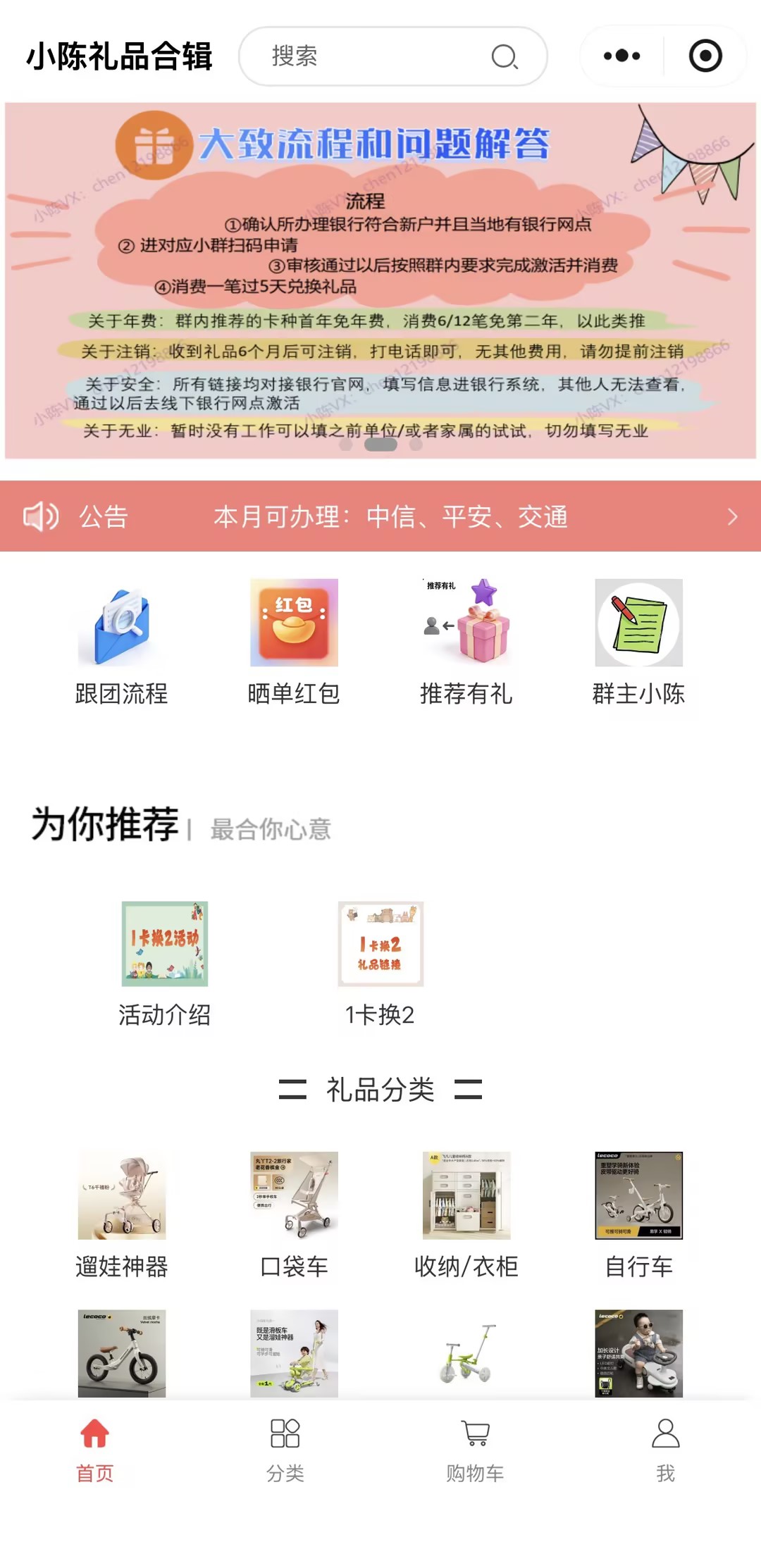Select the 自行车 gift category
The width and height of the screenshot is (761, 1568).
point(638,1214)
